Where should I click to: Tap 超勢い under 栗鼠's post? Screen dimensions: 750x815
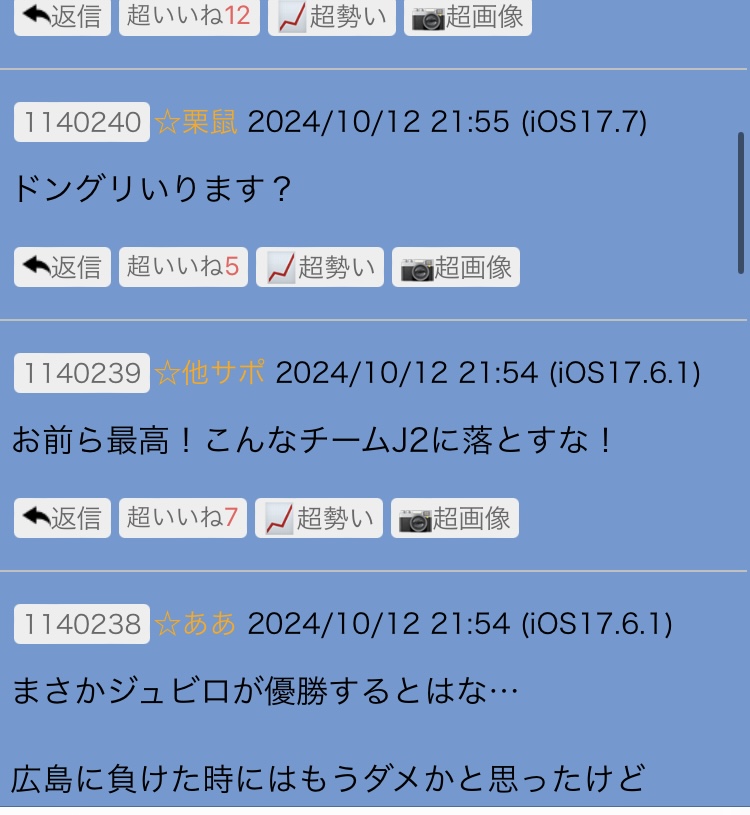(320, 267)
